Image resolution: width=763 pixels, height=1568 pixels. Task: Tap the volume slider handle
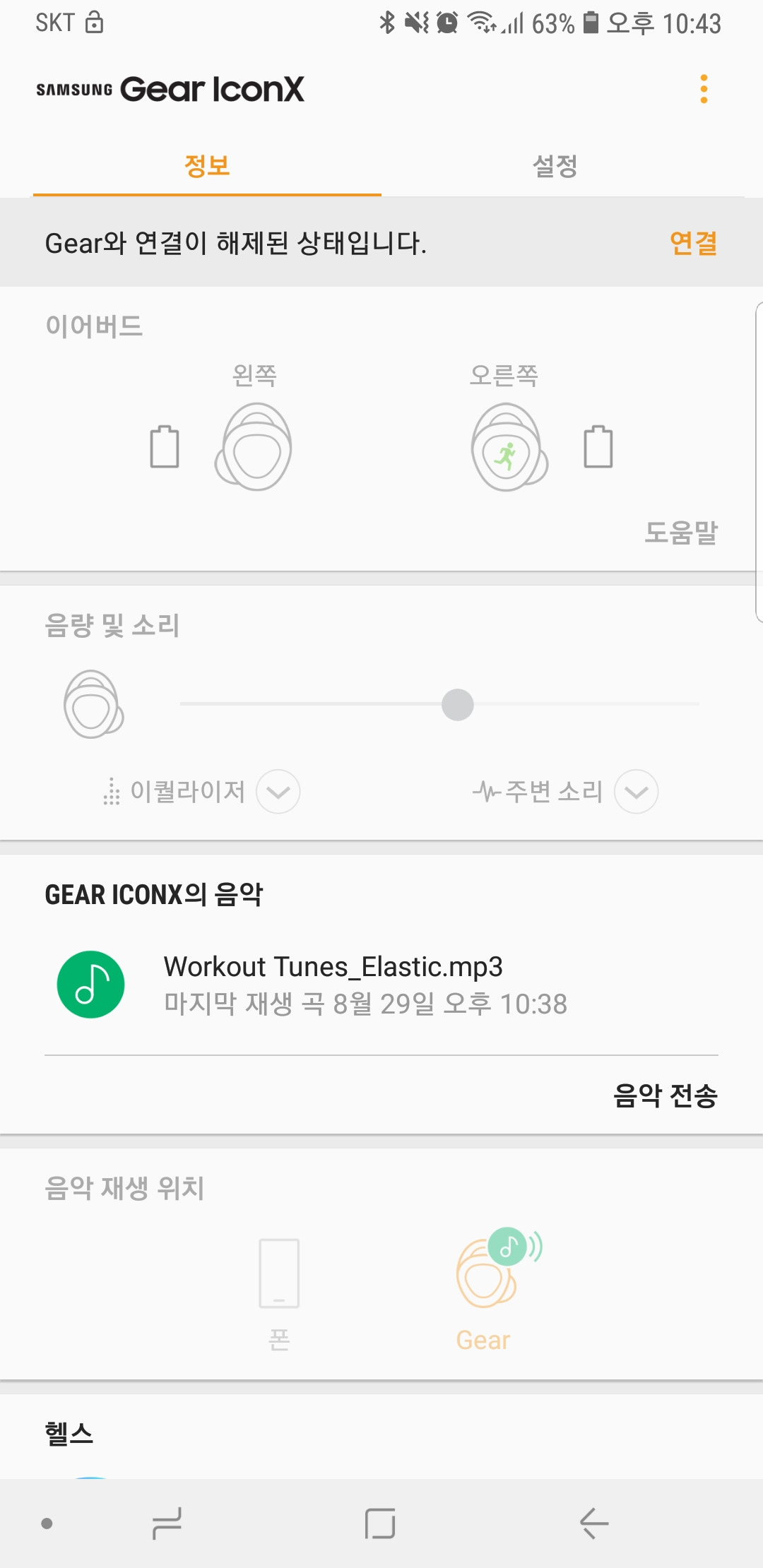tap(458, 705)
